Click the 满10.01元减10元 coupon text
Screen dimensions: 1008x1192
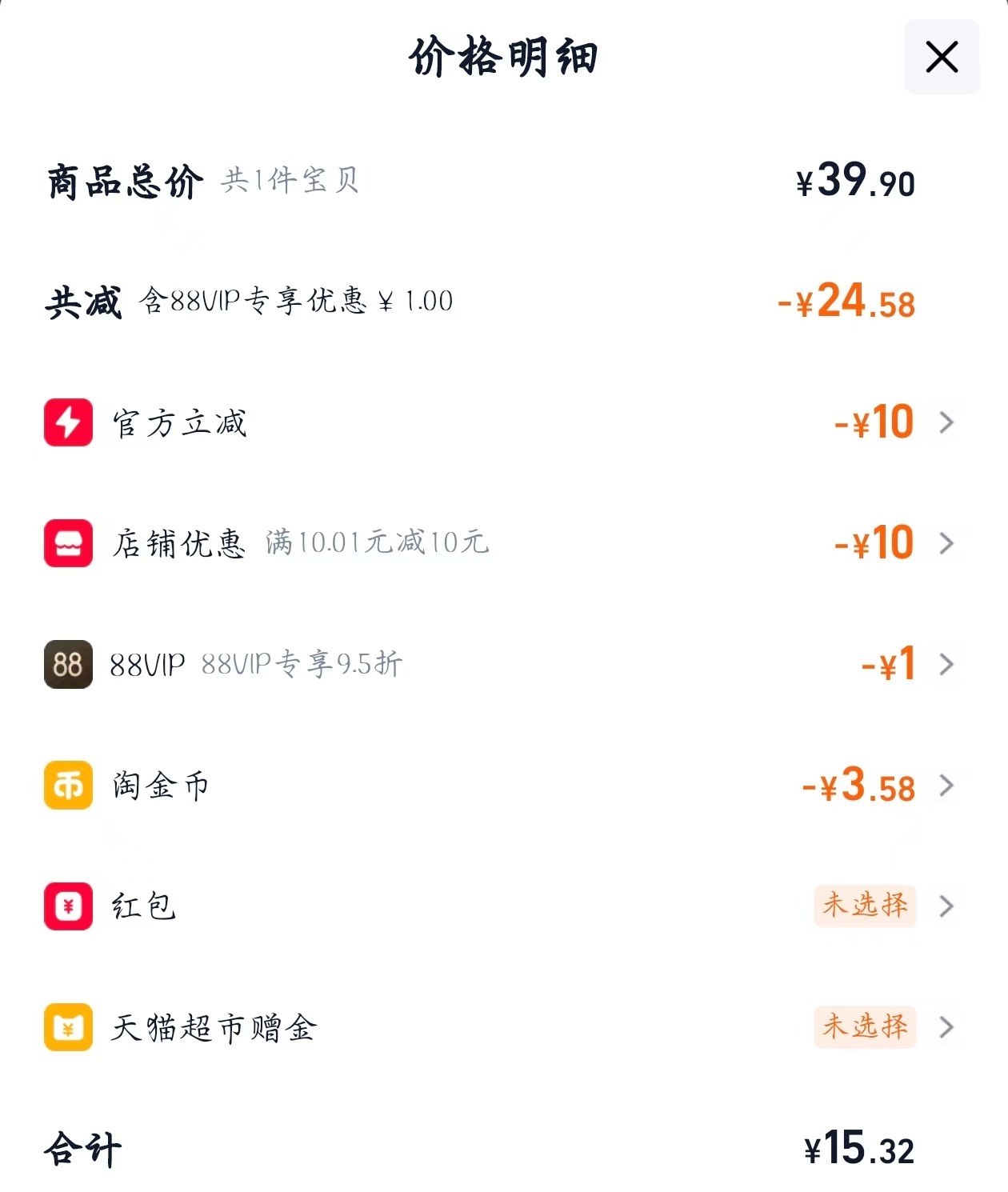point(378,543)
